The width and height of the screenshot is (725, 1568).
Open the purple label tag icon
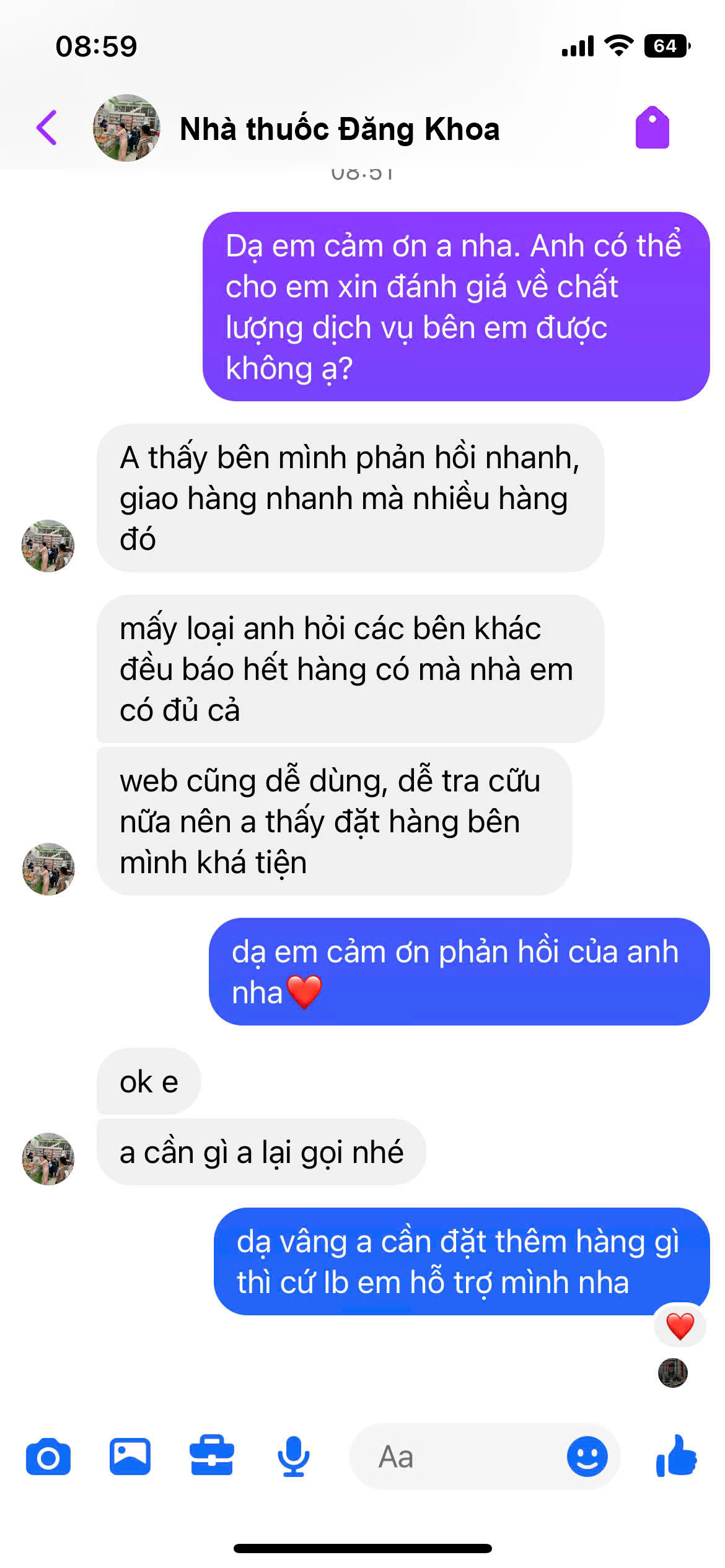coord(652,128)
